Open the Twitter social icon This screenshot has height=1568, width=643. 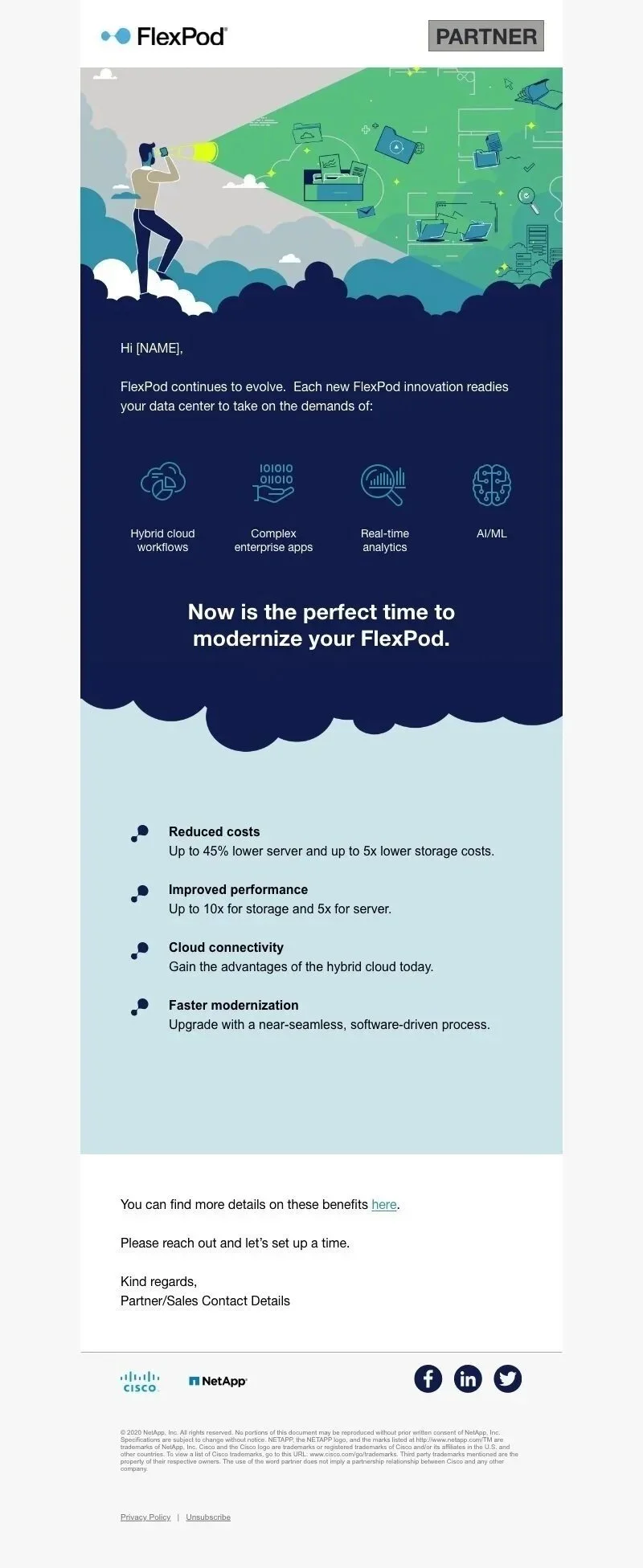coord(507,1379)
